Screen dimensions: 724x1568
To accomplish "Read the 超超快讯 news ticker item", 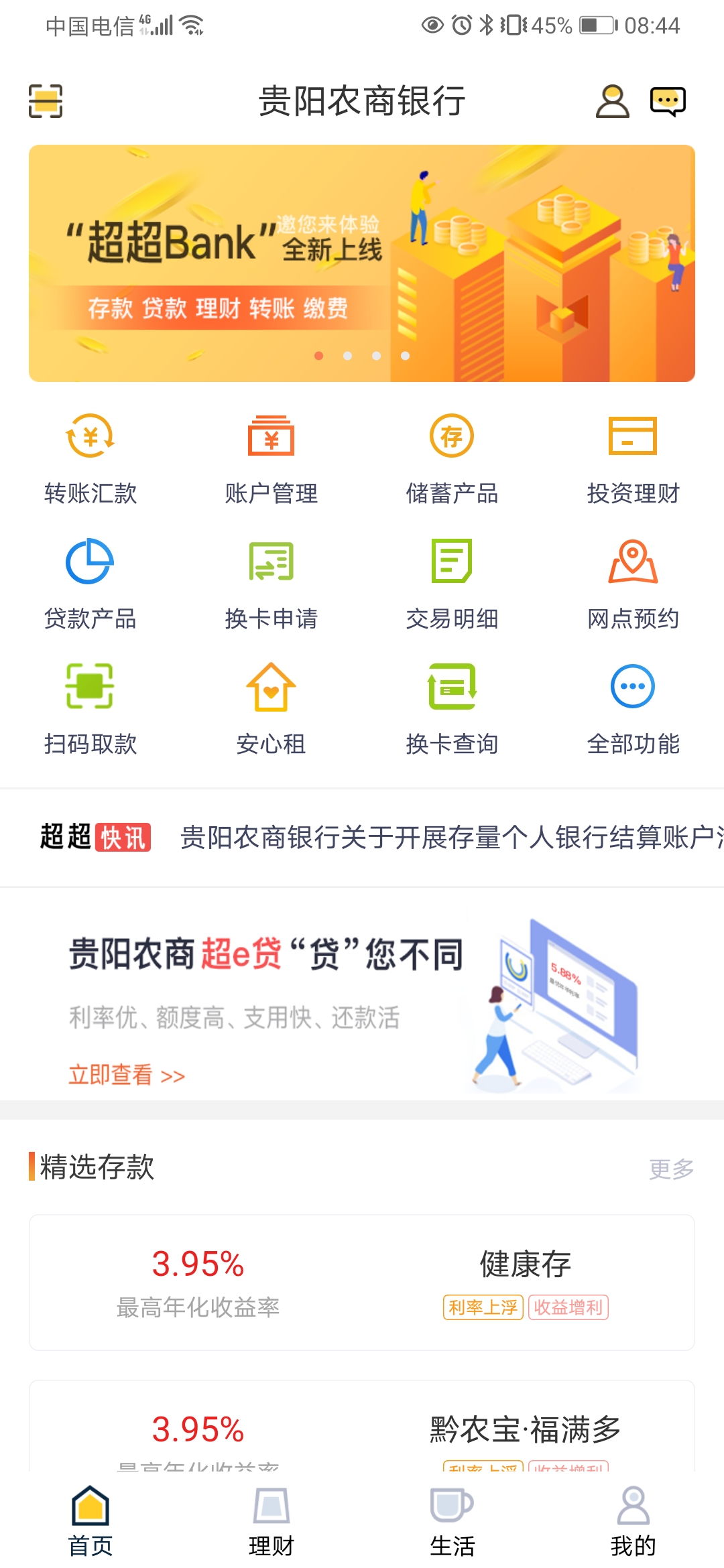I will click(x=449, y=838).
